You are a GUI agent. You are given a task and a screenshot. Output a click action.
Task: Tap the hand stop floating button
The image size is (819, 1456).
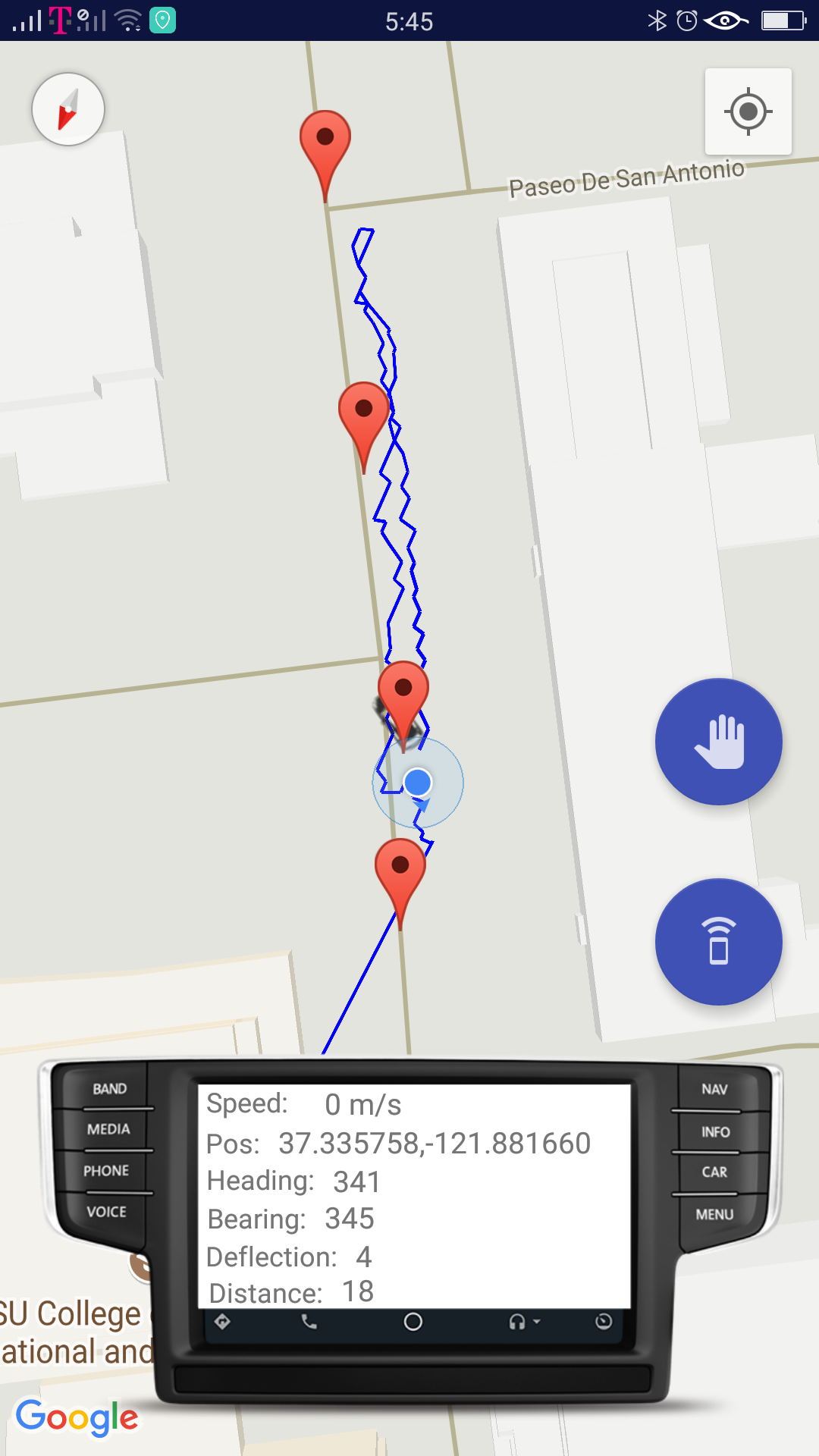click(x=718, y=742)
